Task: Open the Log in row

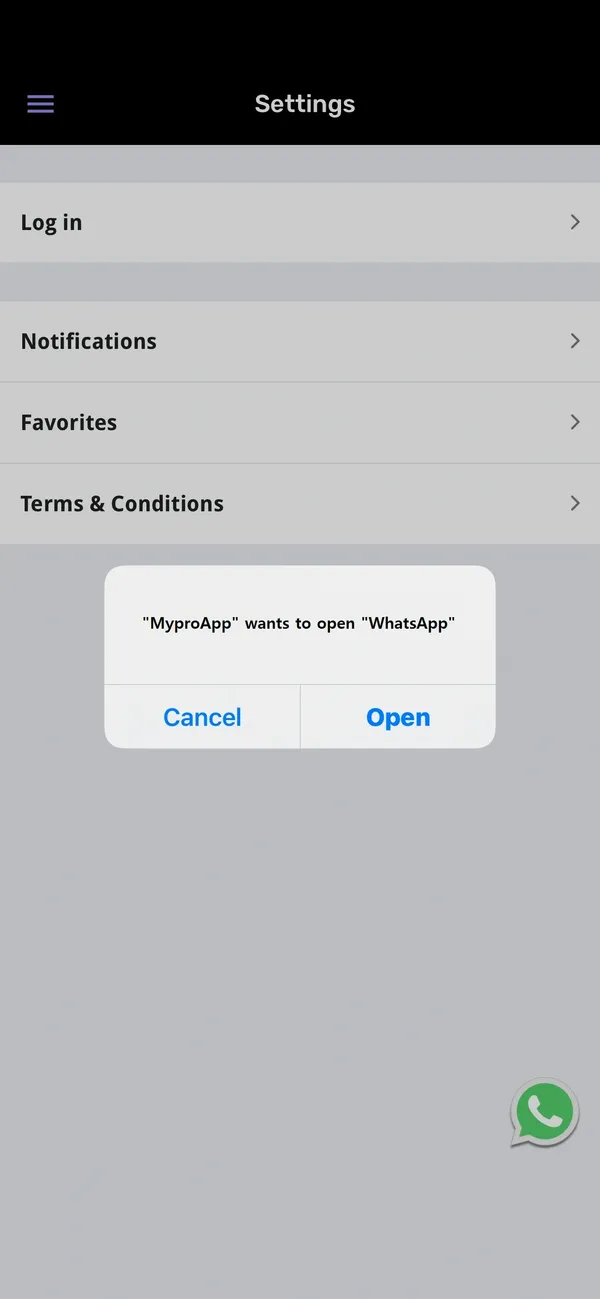Action: [300, 222]
